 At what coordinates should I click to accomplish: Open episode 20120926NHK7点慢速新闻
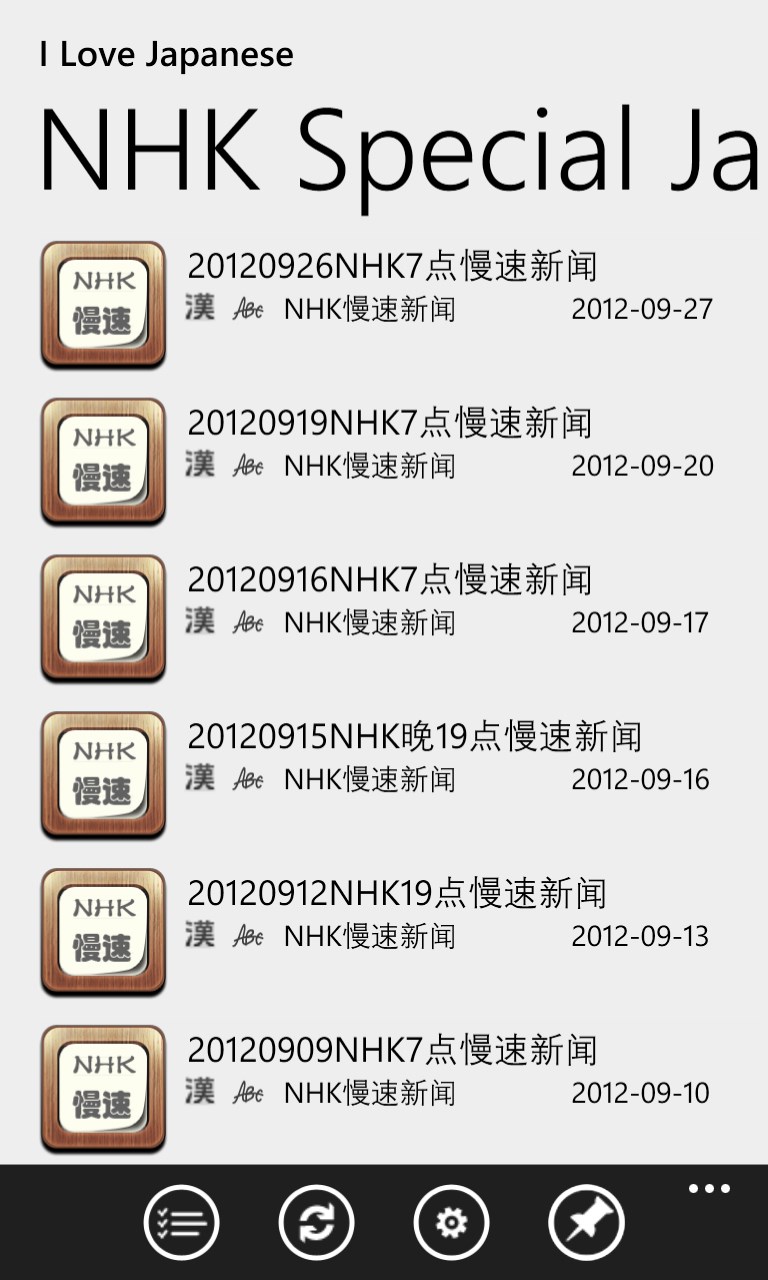point(400,268)
